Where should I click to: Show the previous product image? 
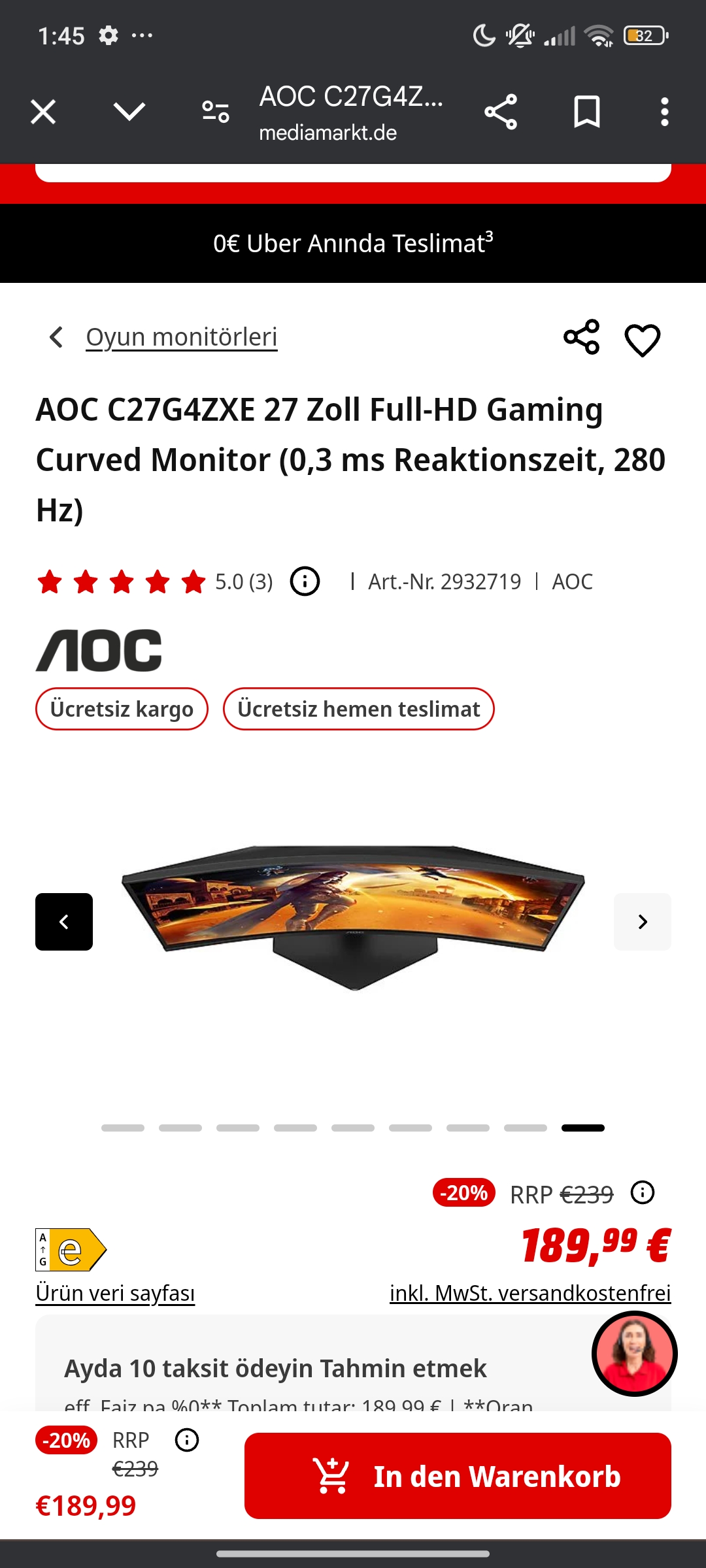64,921
